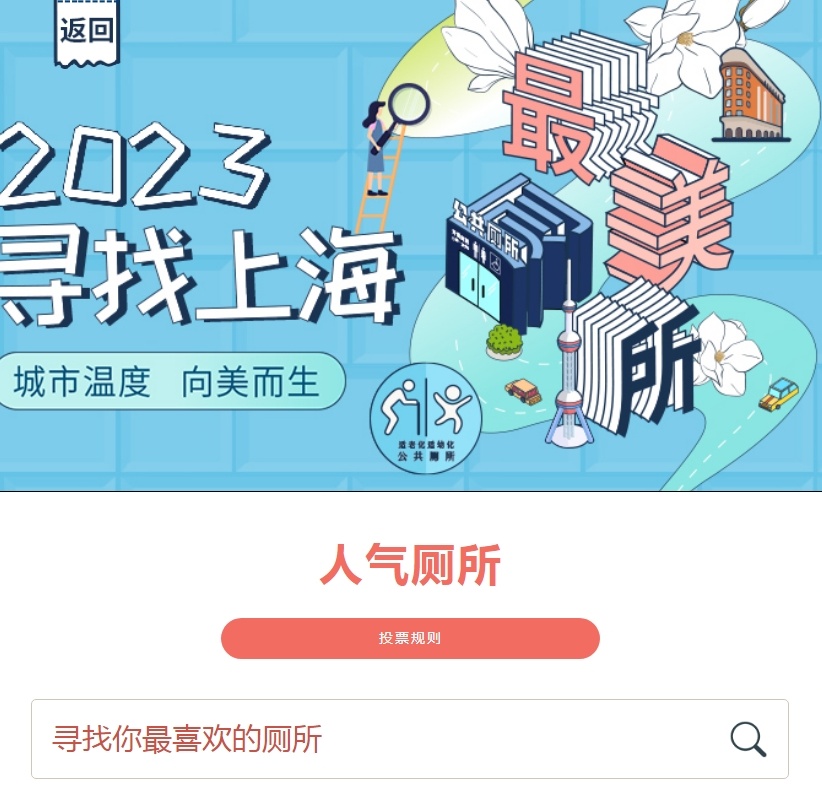This screenshot has width=822, height=785.
Task: Tap the magnifier search icon
Action: tap(748, 739)
